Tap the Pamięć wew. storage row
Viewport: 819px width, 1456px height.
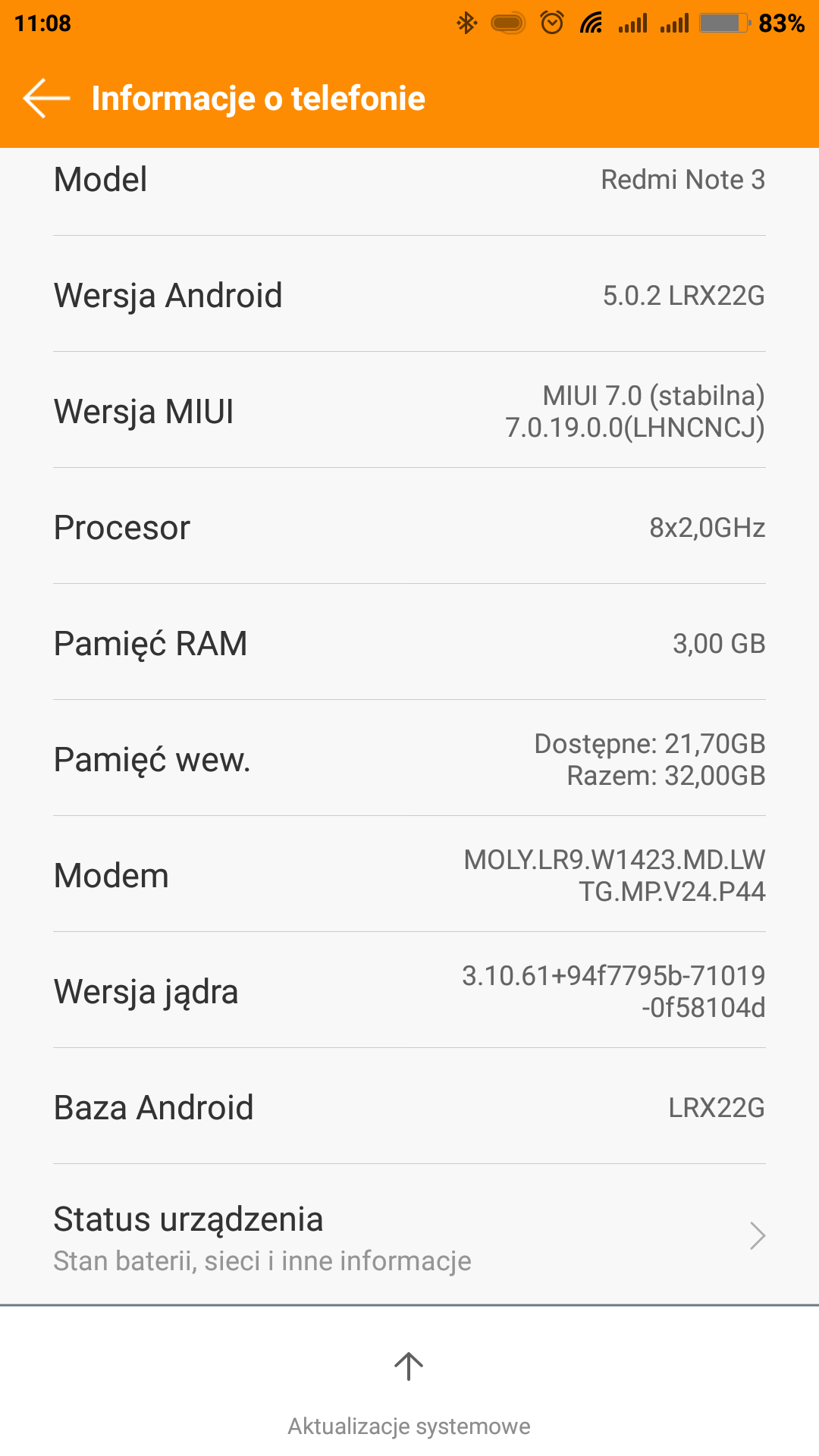409,759
